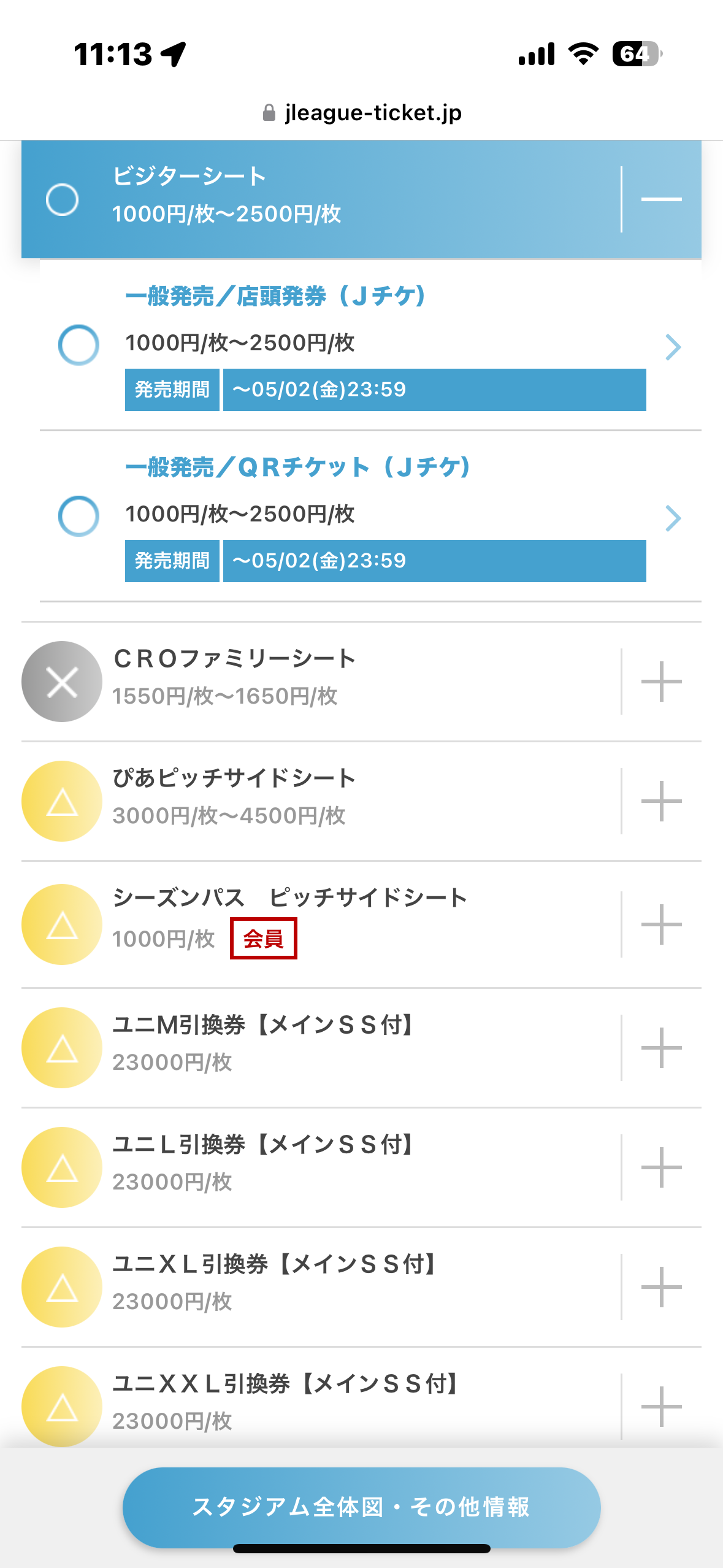Tap the jleague-ticket.jp address bar

tap(362, 113)
